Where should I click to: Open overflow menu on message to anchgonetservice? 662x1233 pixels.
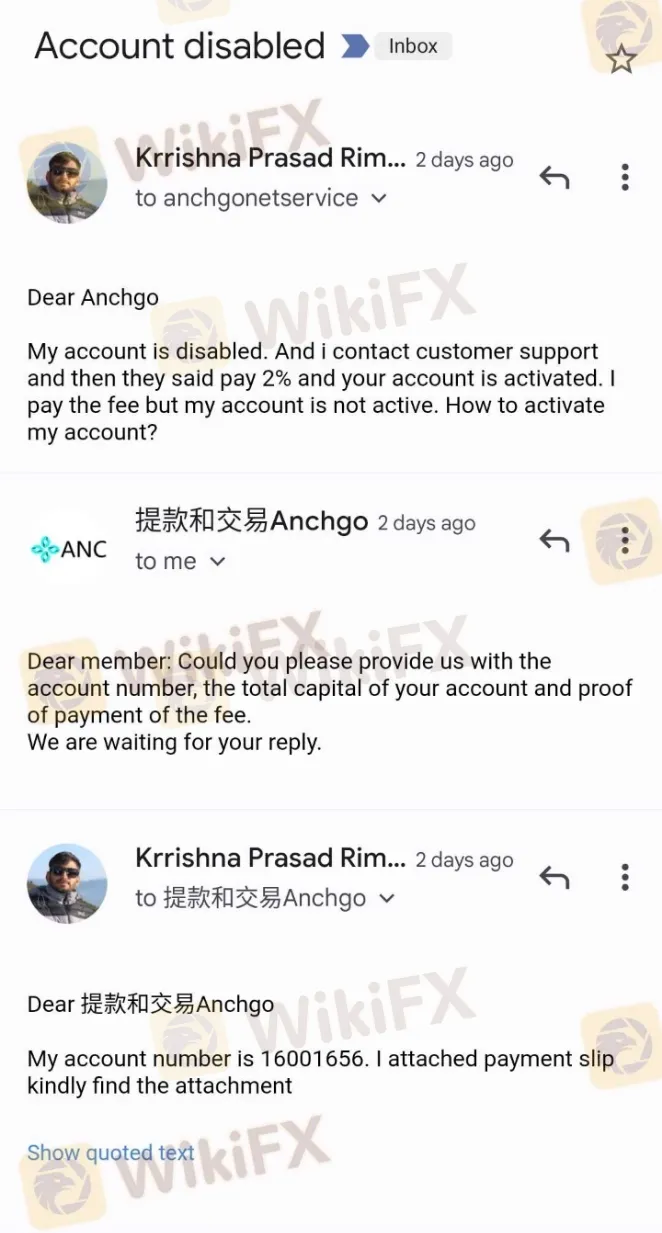tap(624, 178)
